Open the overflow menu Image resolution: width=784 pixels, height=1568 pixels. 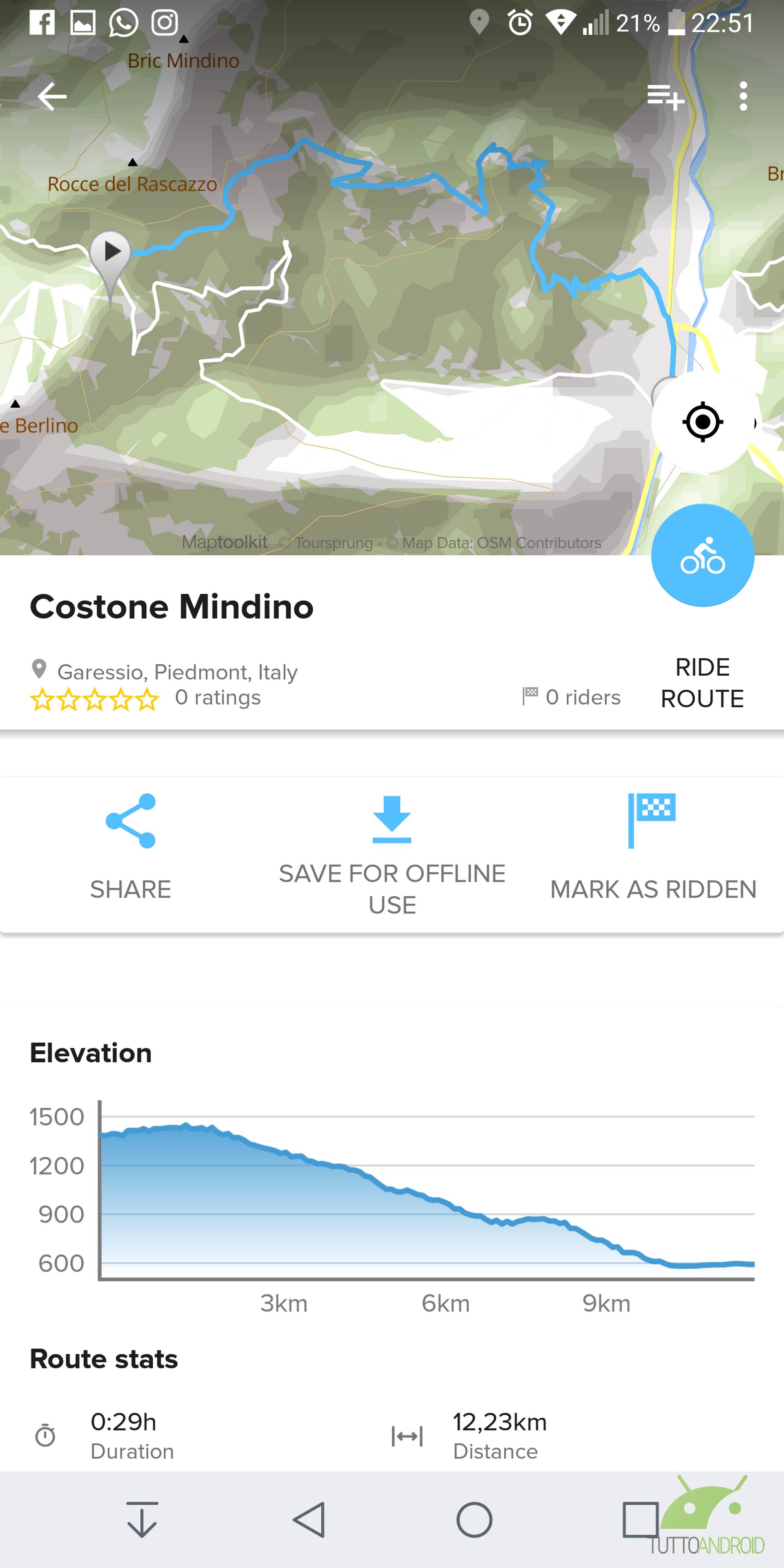tap(743, 97)
